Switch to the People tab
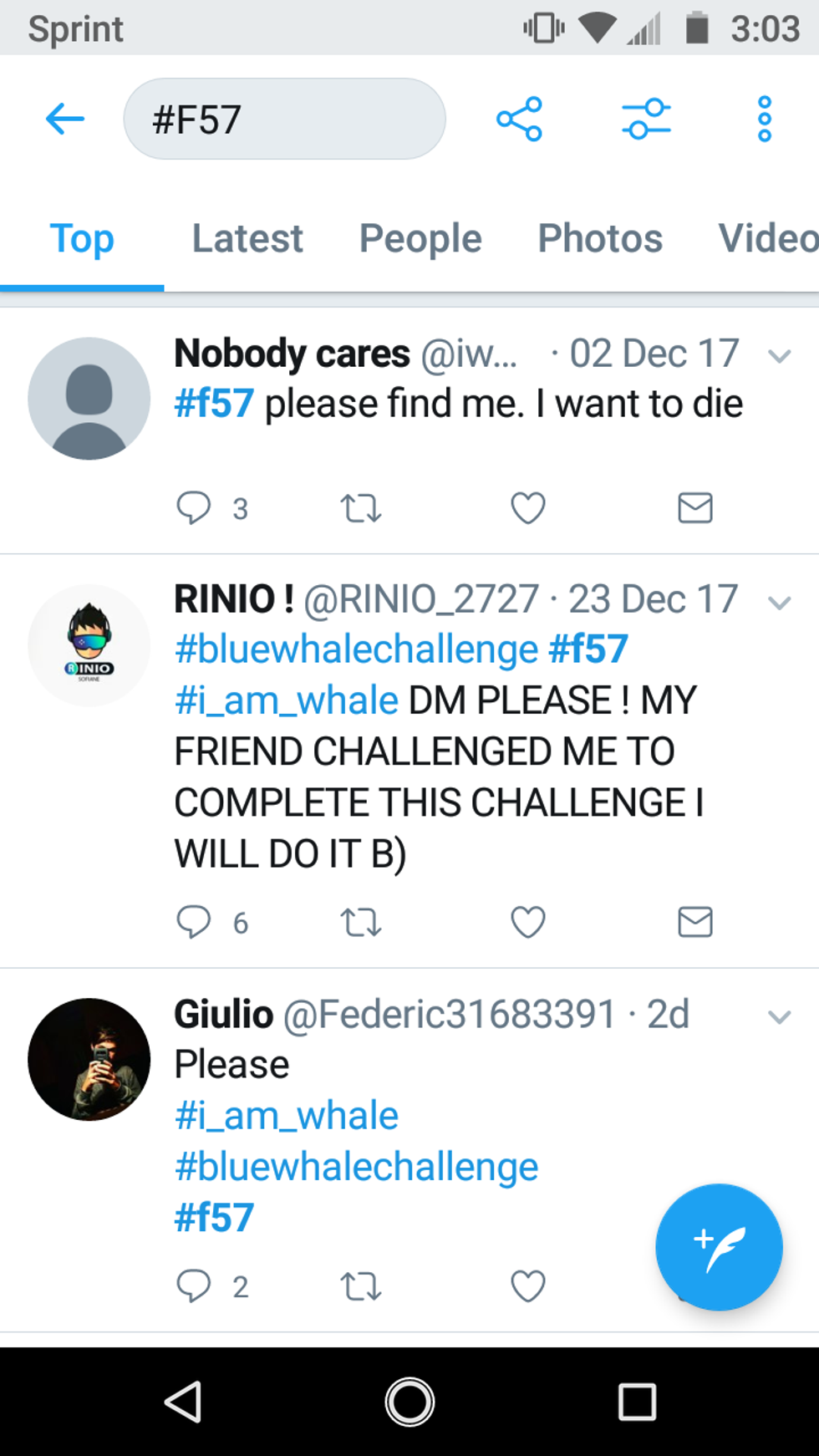This screenshot has height=1456, width=819. click(x=420, y=239)
